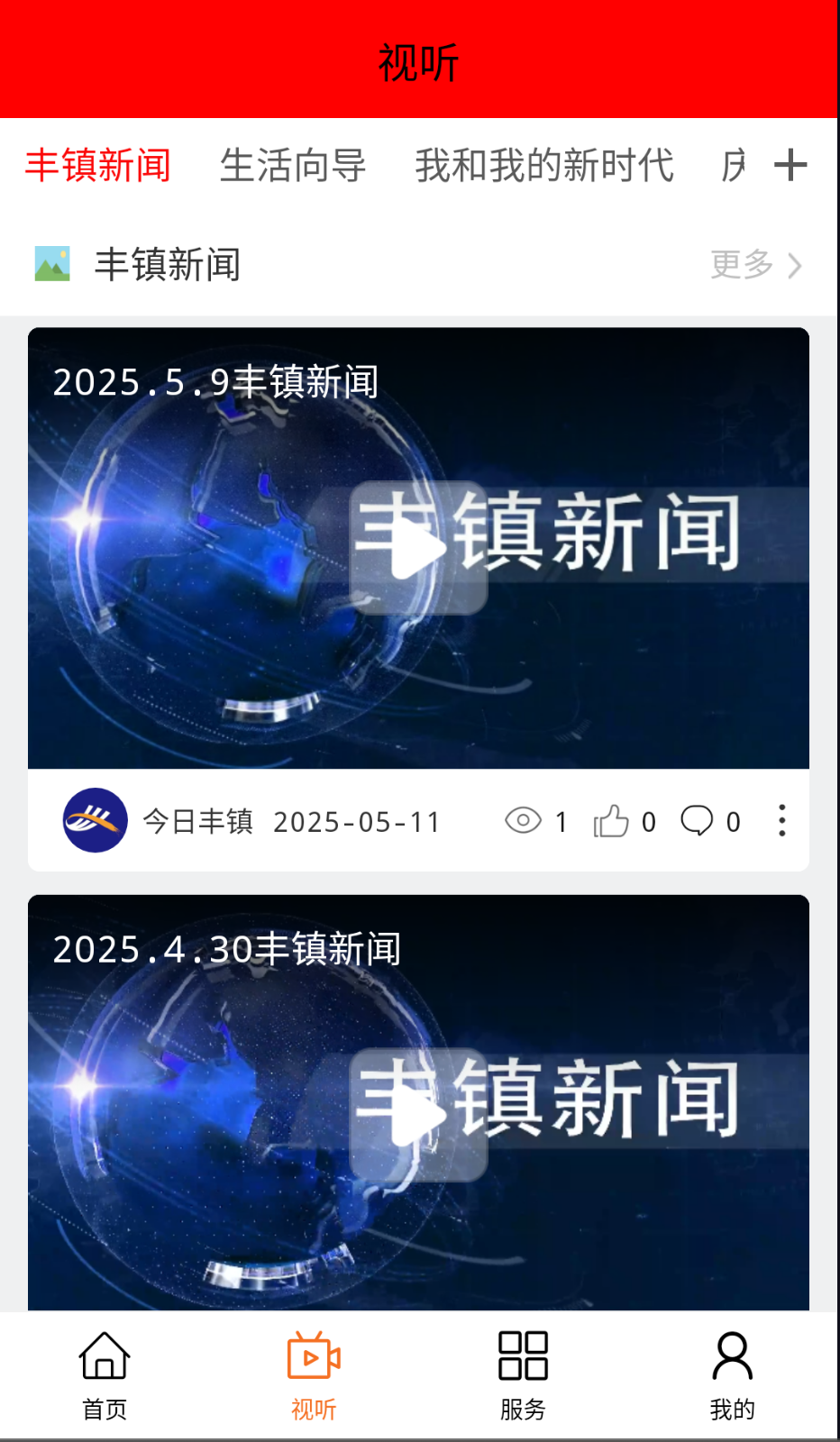
Task: Open the three-dot options menu
Action: tap(781, 821)
